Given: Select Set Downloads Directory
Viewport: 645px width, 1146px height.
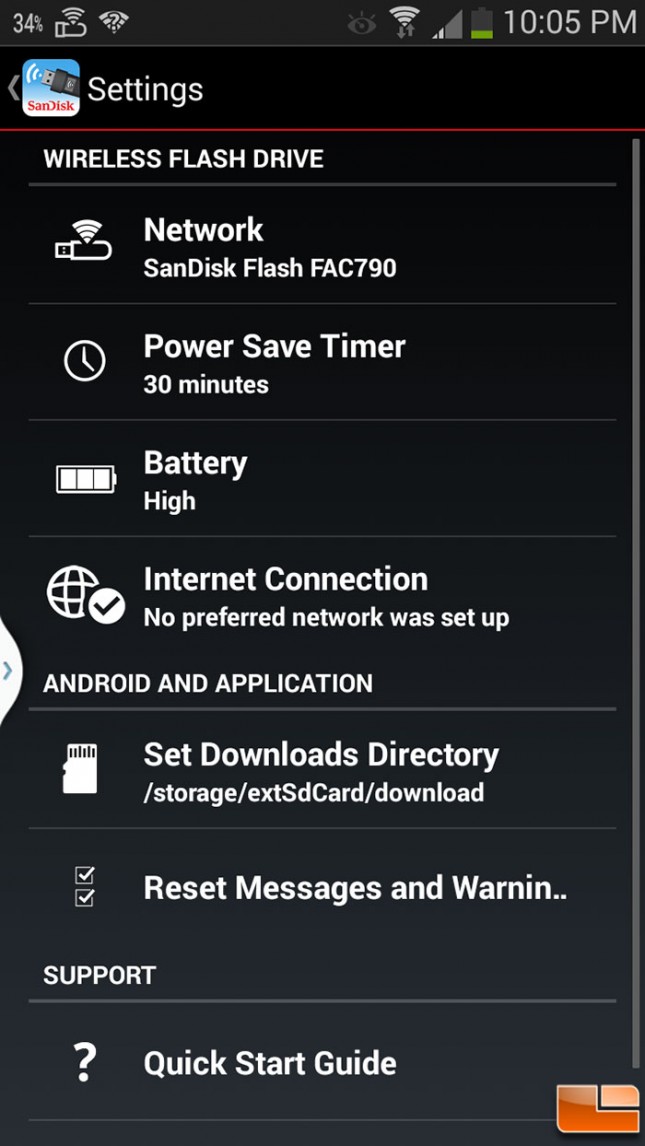Looking at the screenshot, I should tap(322, 769).
